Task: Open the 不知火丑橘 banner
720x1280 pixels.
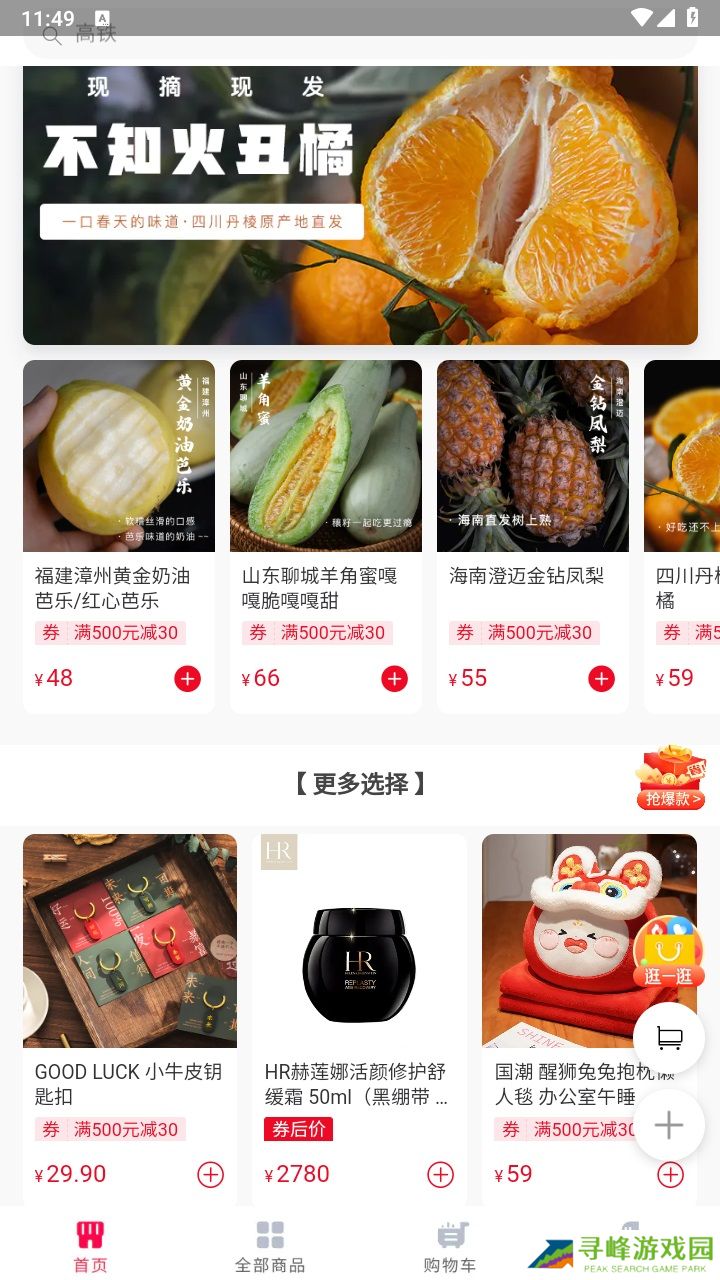Action: pos(360,205)
